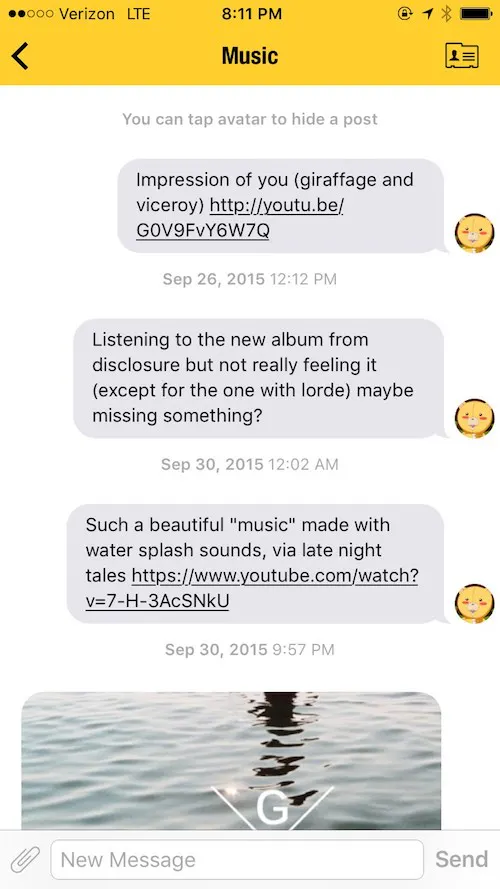Open the youtu.be link in giraffage message
The image size is (500, 889).
(x=240, y=218)
